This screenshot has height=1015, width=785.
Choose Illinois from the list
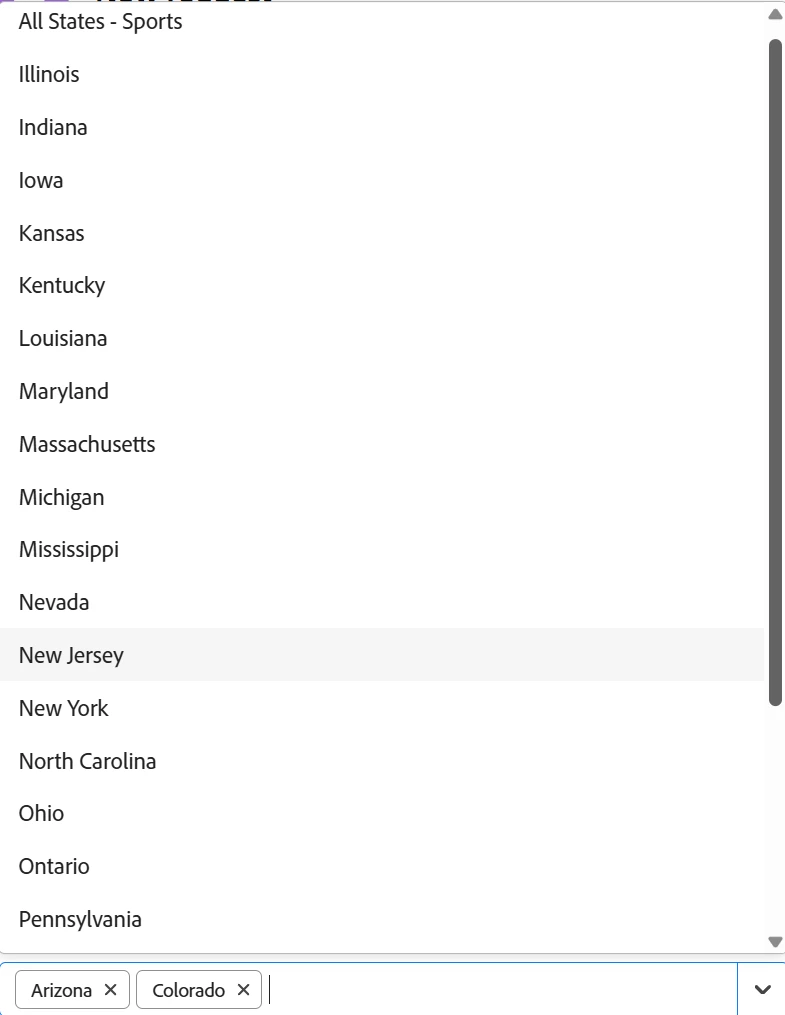point(49,75)
